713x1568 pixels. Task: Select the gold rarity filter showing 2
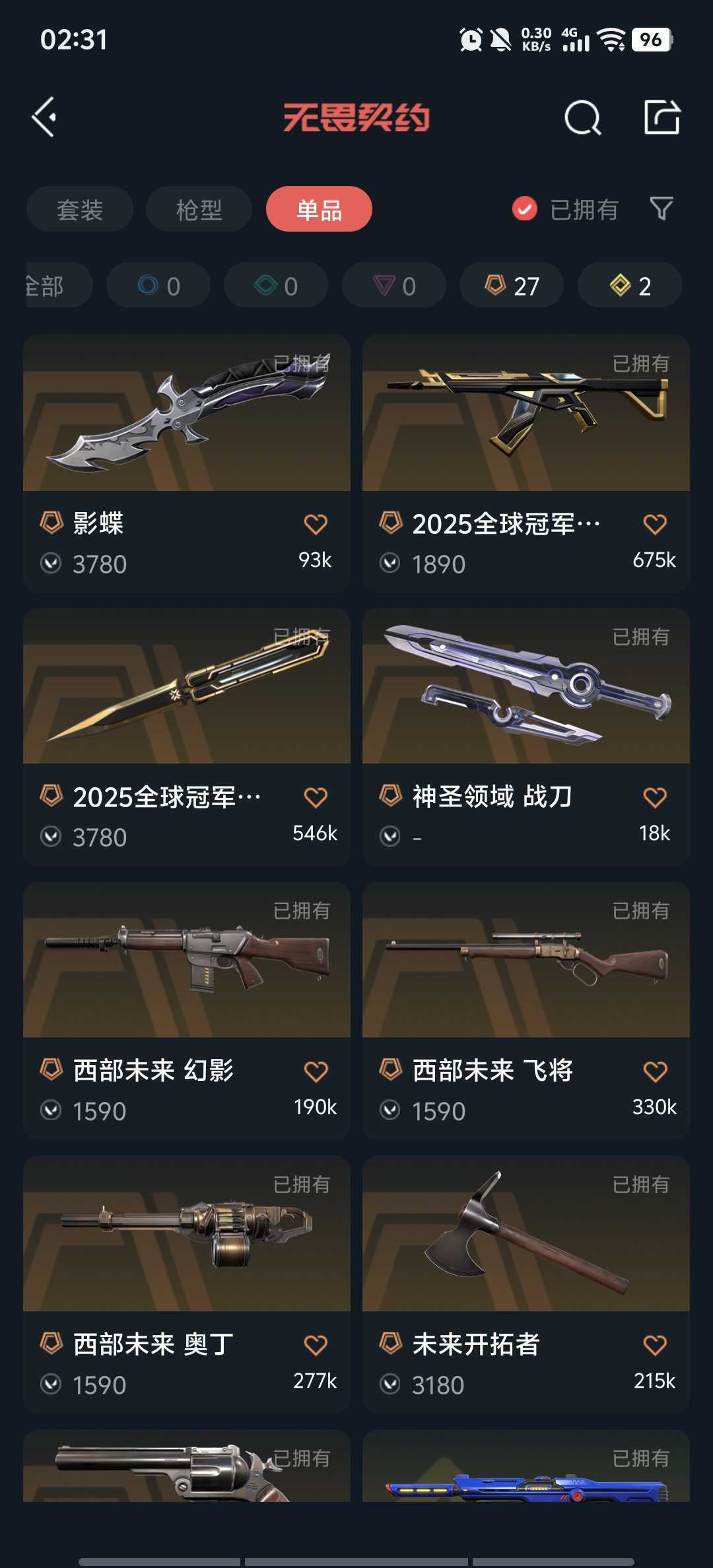click(x=628, y=284)
